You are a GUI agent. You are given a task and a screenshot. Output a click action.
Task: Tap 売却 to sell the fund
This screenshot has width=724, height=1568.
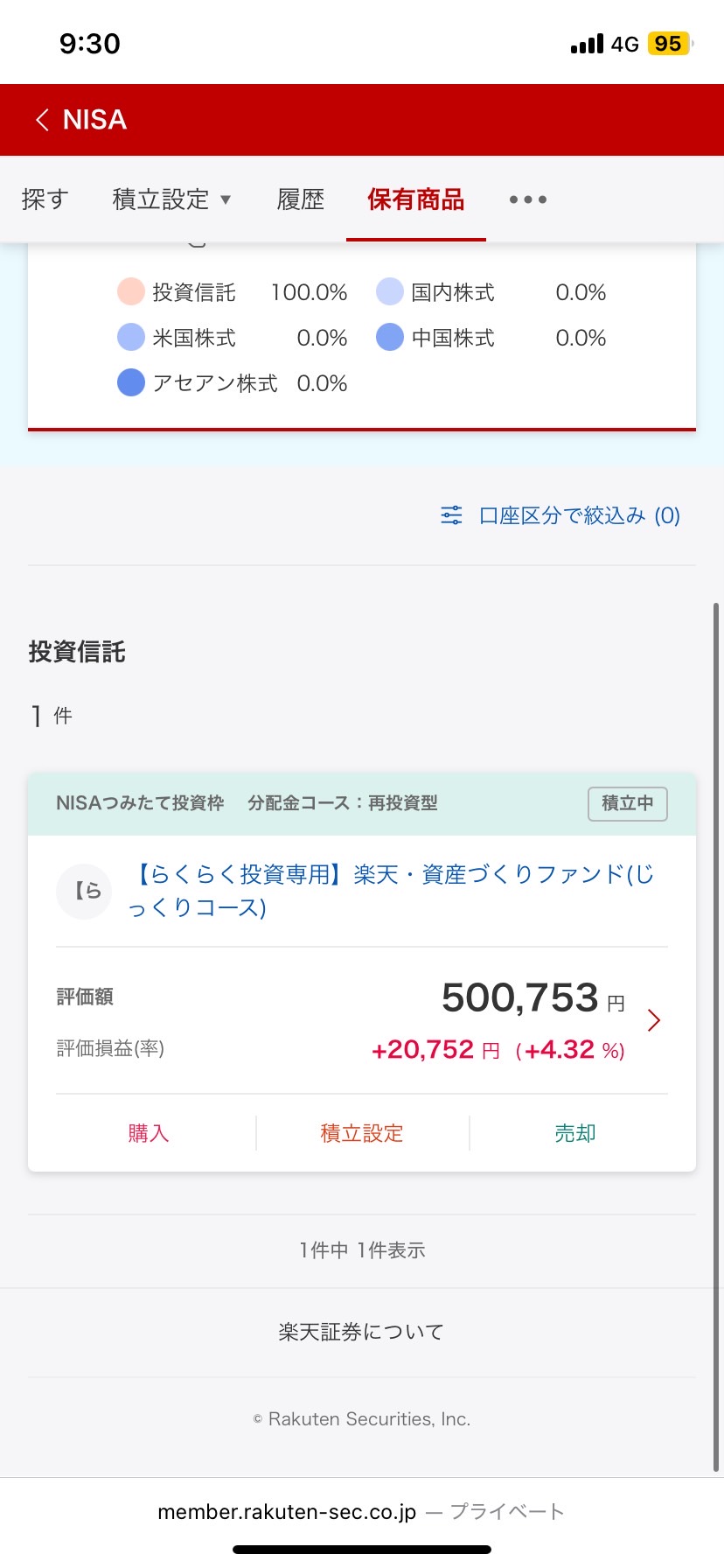tap(575, 1133)
